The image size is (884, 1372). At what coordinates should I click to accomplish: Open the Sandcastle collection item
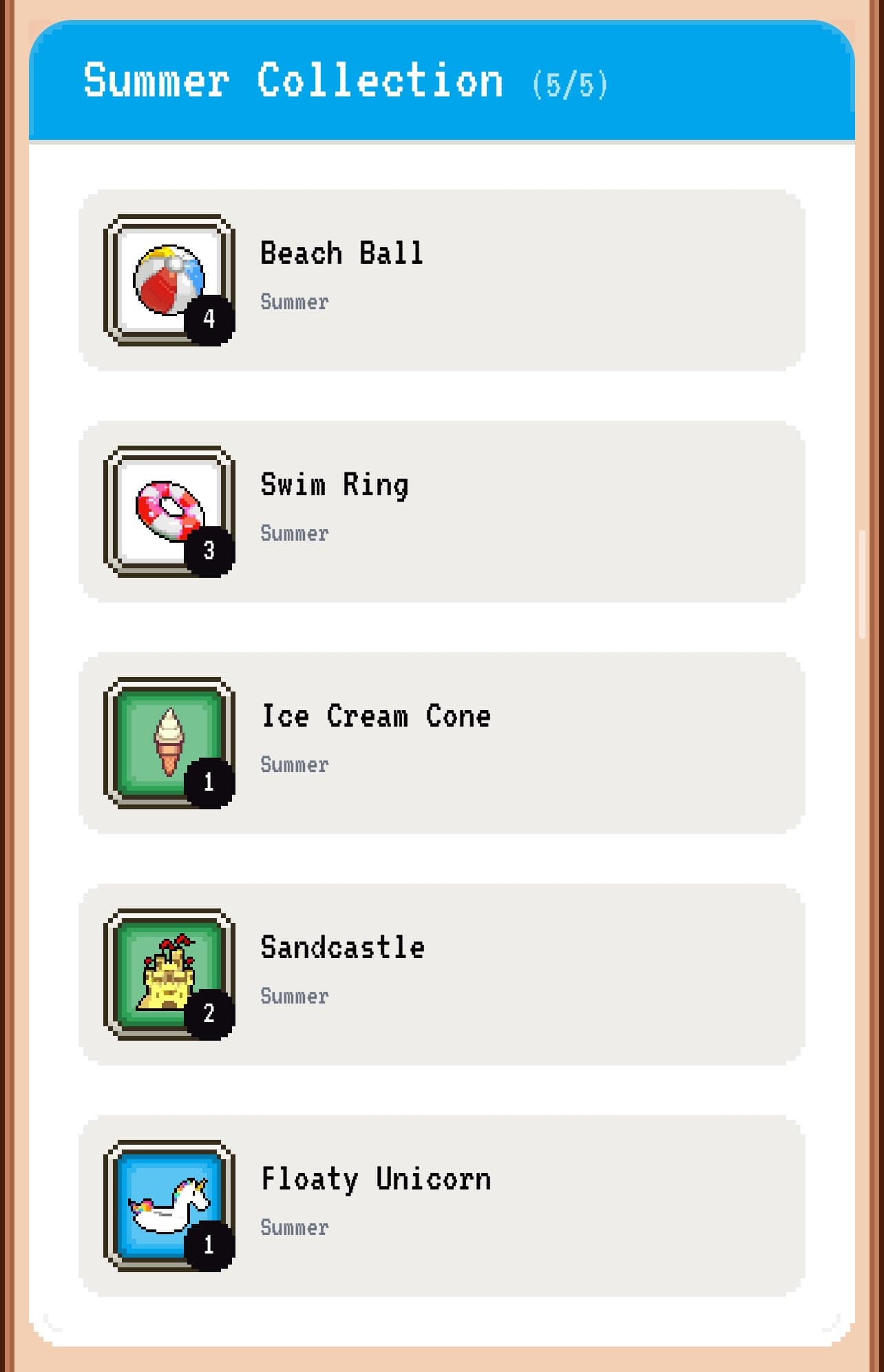441,975
